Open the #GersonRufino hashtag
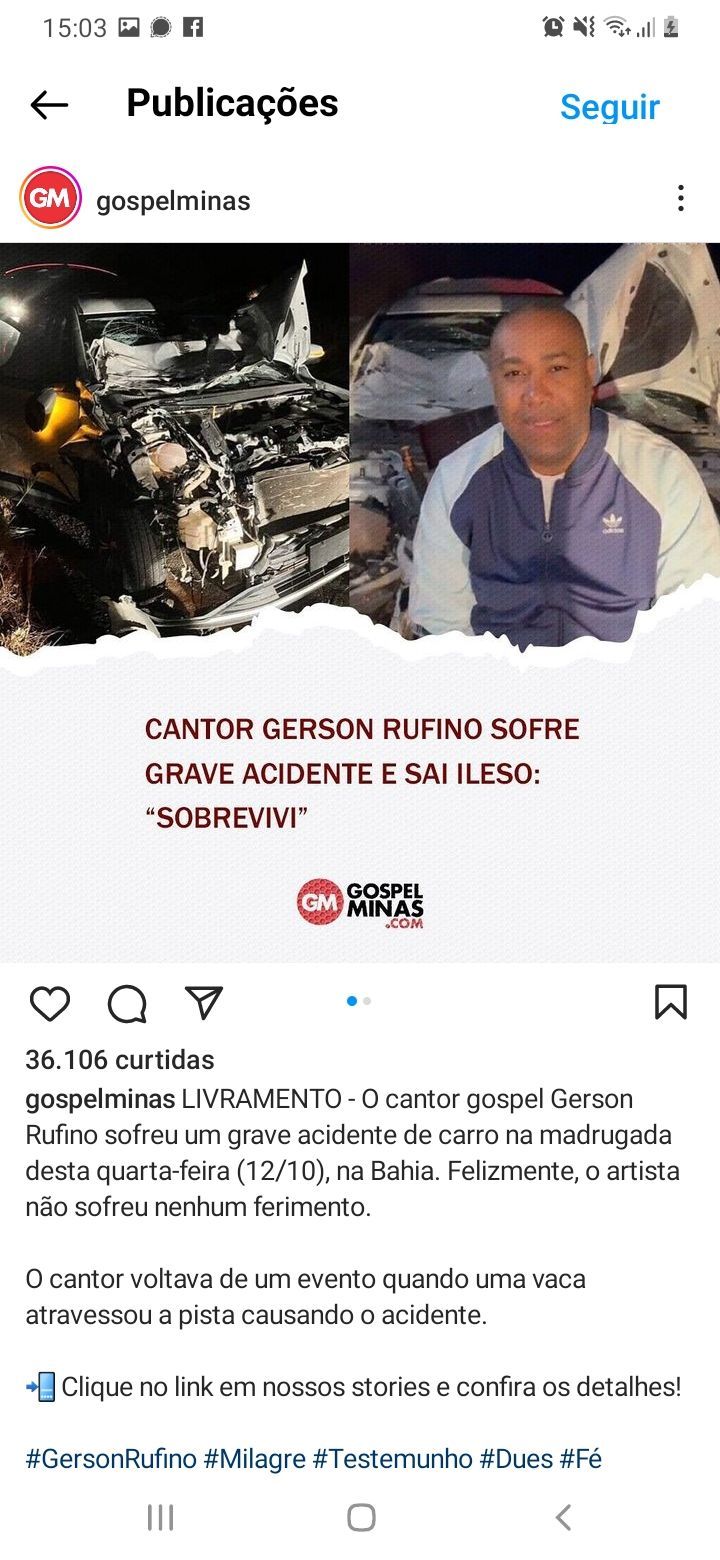Image resolution: width=720 pixels, height=1560 pixels. pyautogui.click(x=111, y=1459)
